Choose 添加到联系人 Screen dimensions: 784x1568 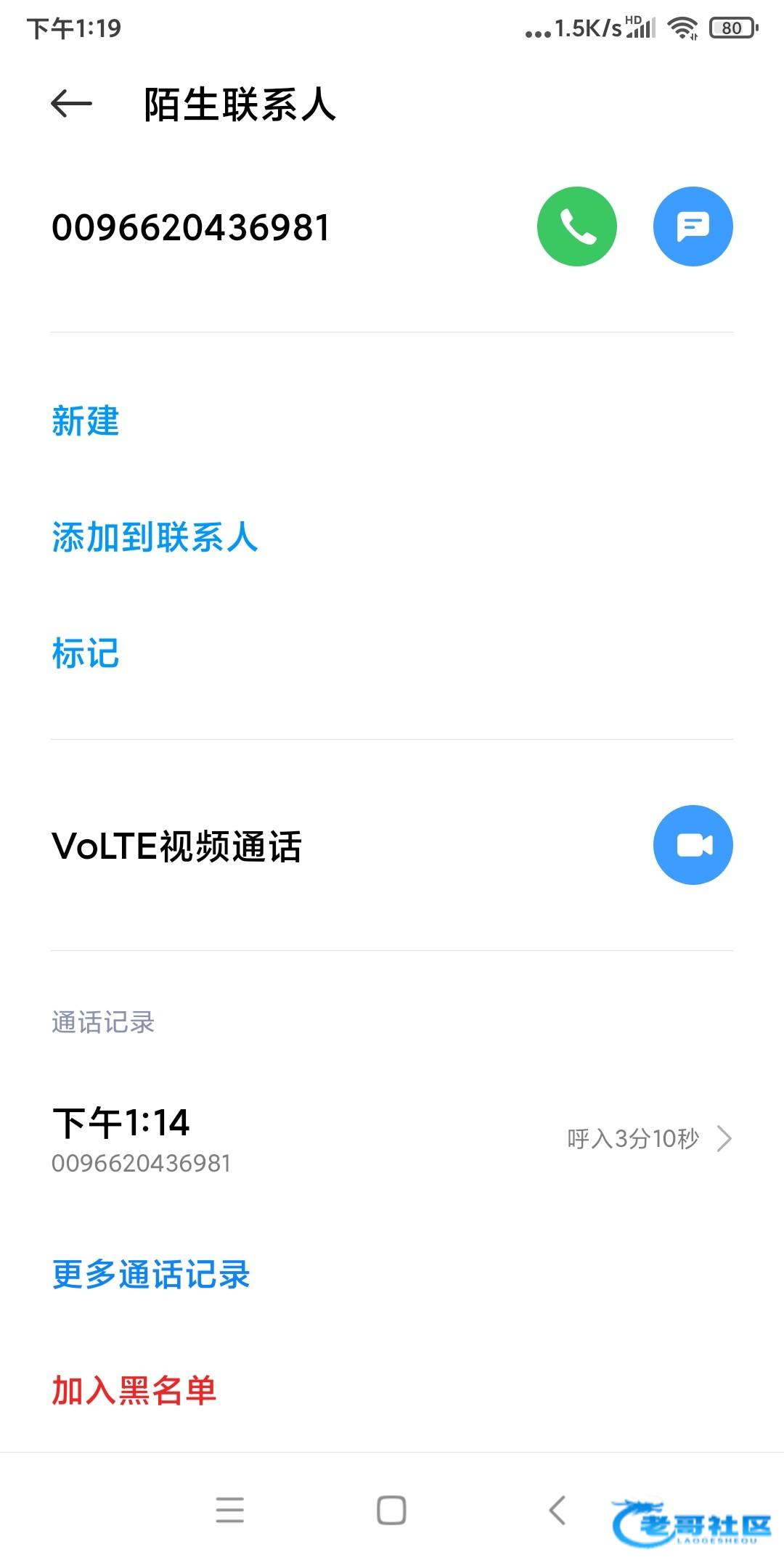point(155,537)
